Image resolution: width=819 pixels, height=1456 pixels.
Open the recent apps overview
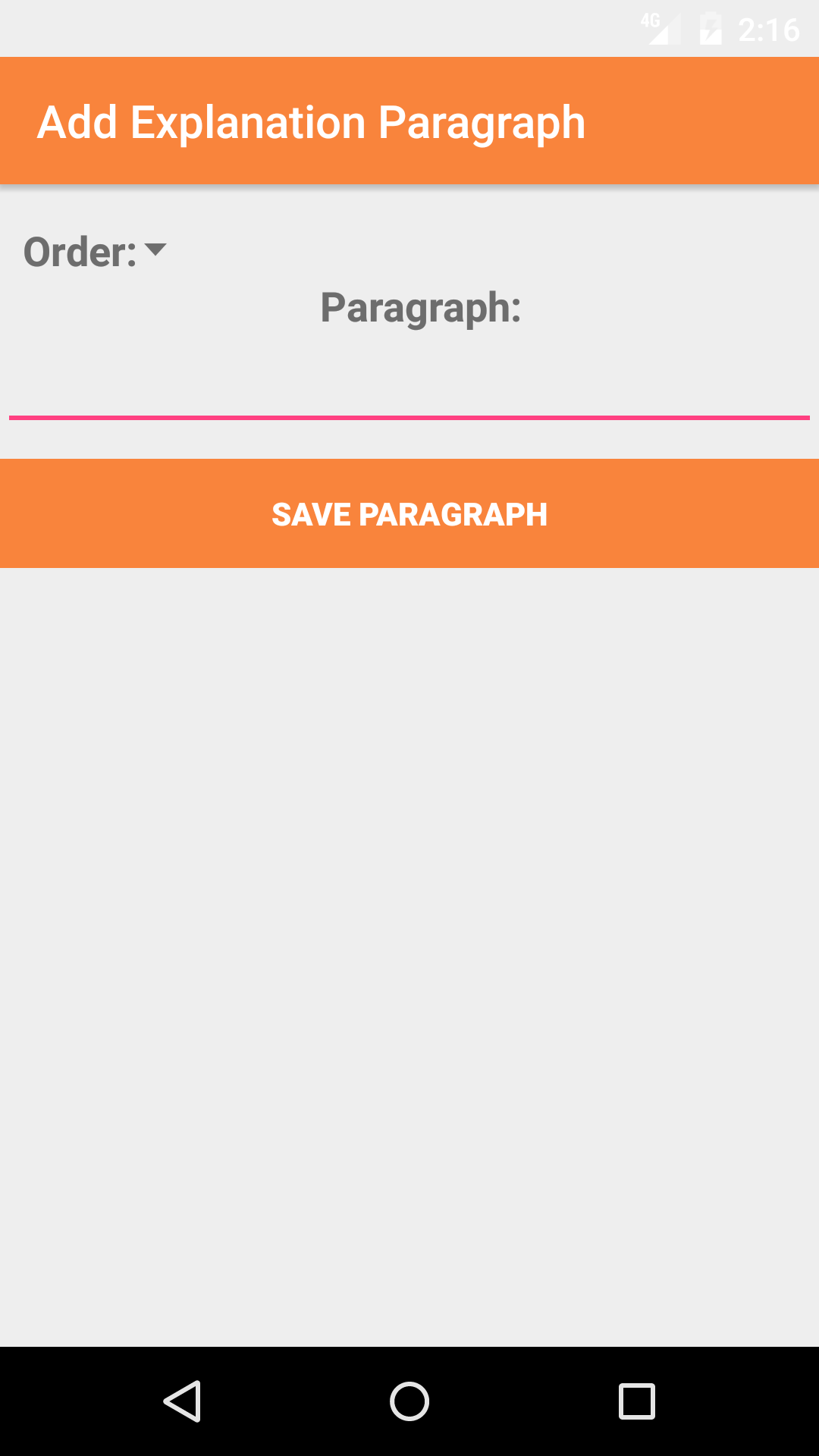[x=637, y=1401]
